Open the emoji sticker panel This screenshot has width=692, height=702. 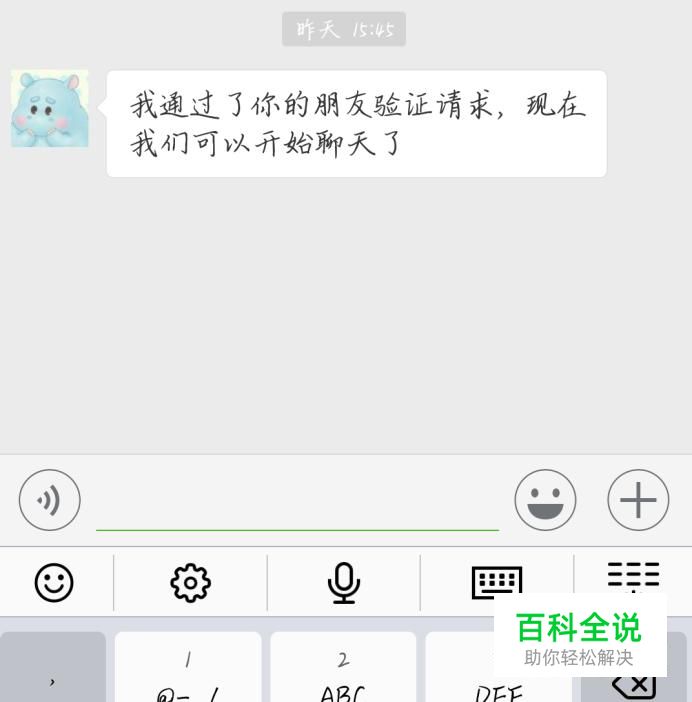[545, 500]
